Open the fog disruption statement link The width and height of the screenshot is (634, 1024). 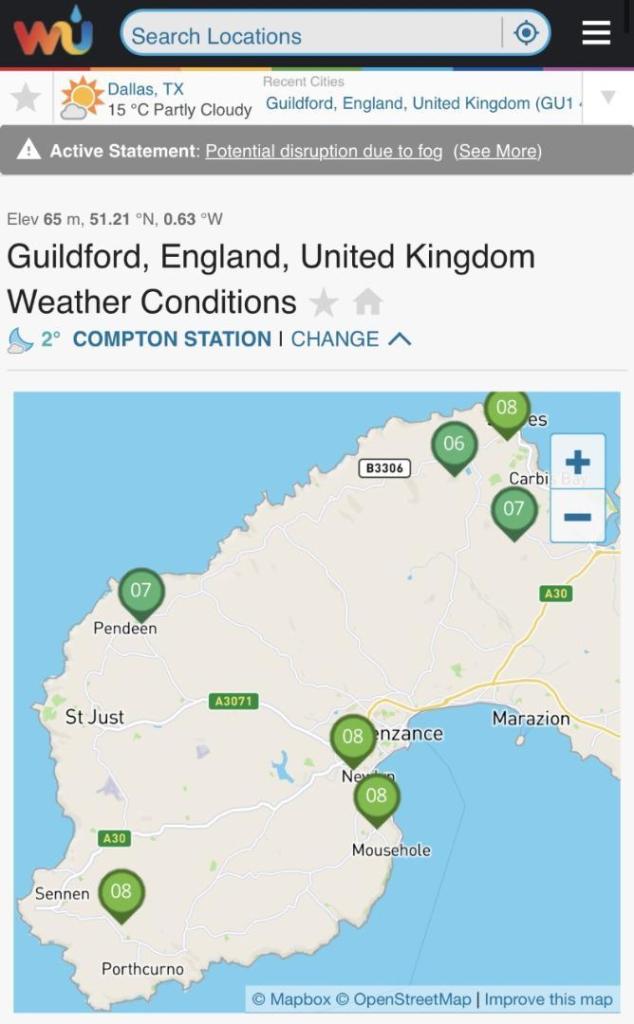pos(324,151)
